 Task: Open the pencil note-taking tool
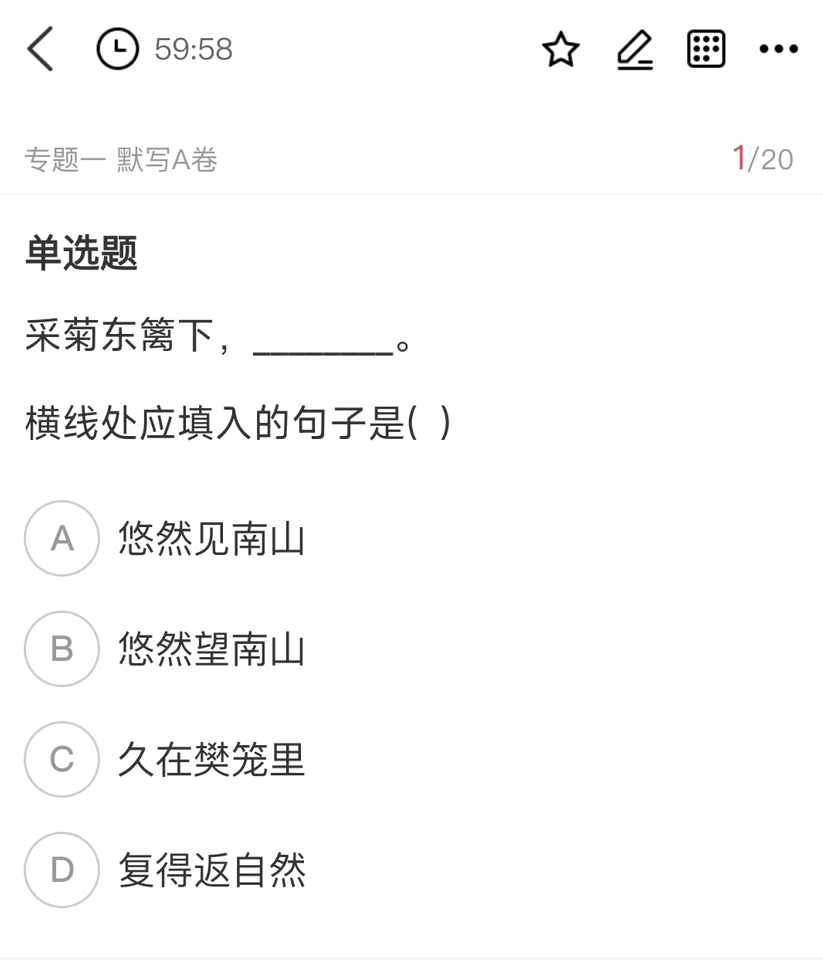tap(635, 48)
